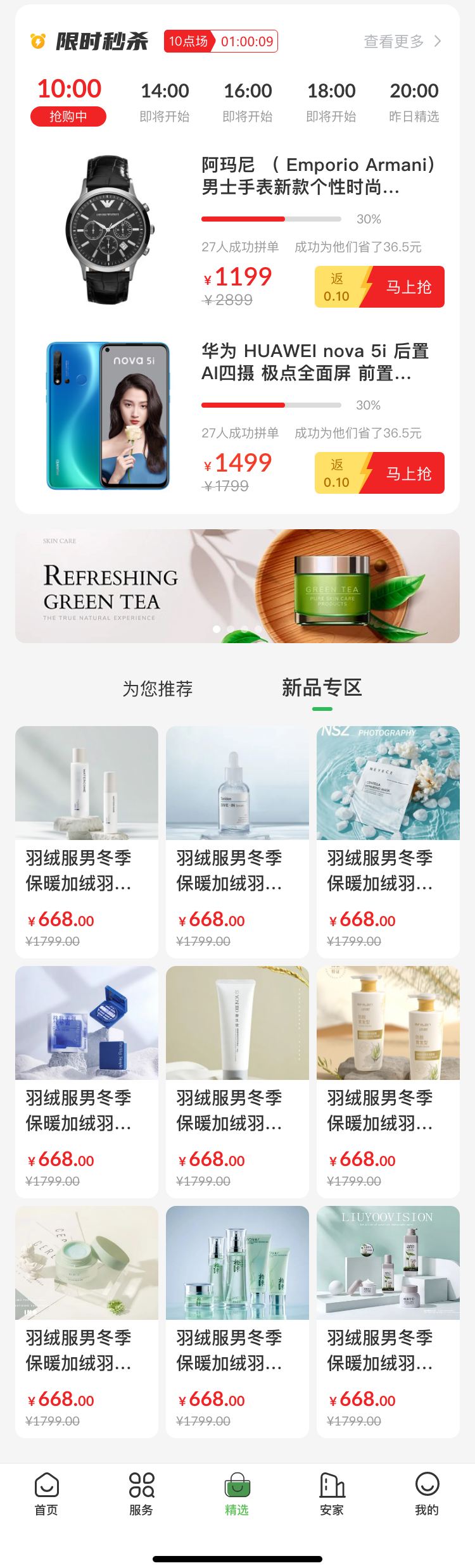Open 查看更多 flash sale link

(402, 42)
